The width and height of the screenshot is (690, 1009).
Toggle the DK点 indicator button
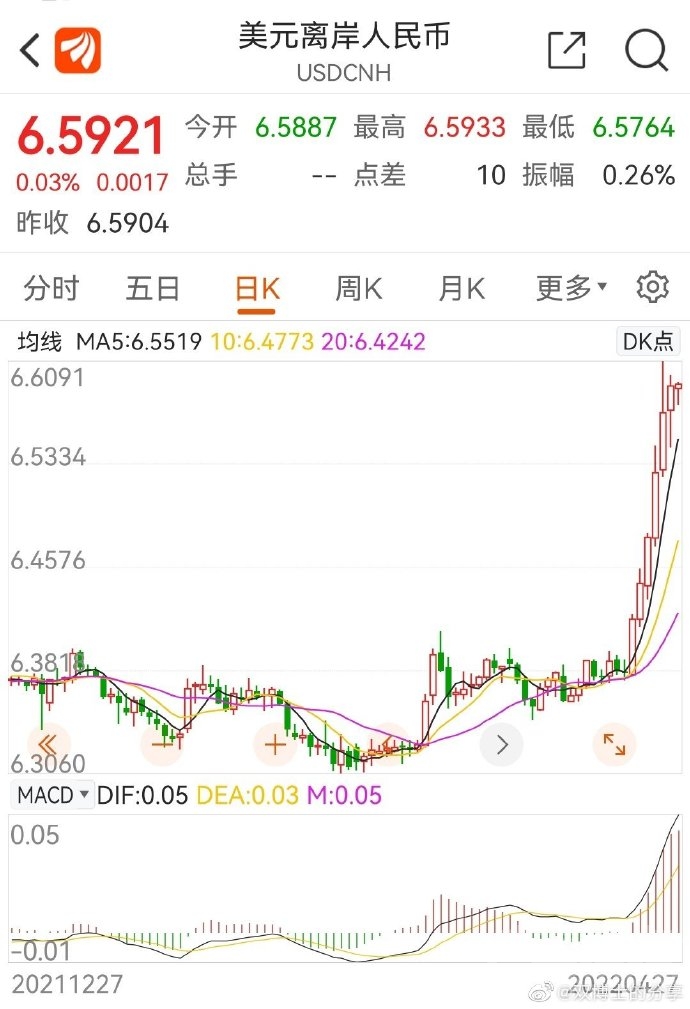point(649,342)
